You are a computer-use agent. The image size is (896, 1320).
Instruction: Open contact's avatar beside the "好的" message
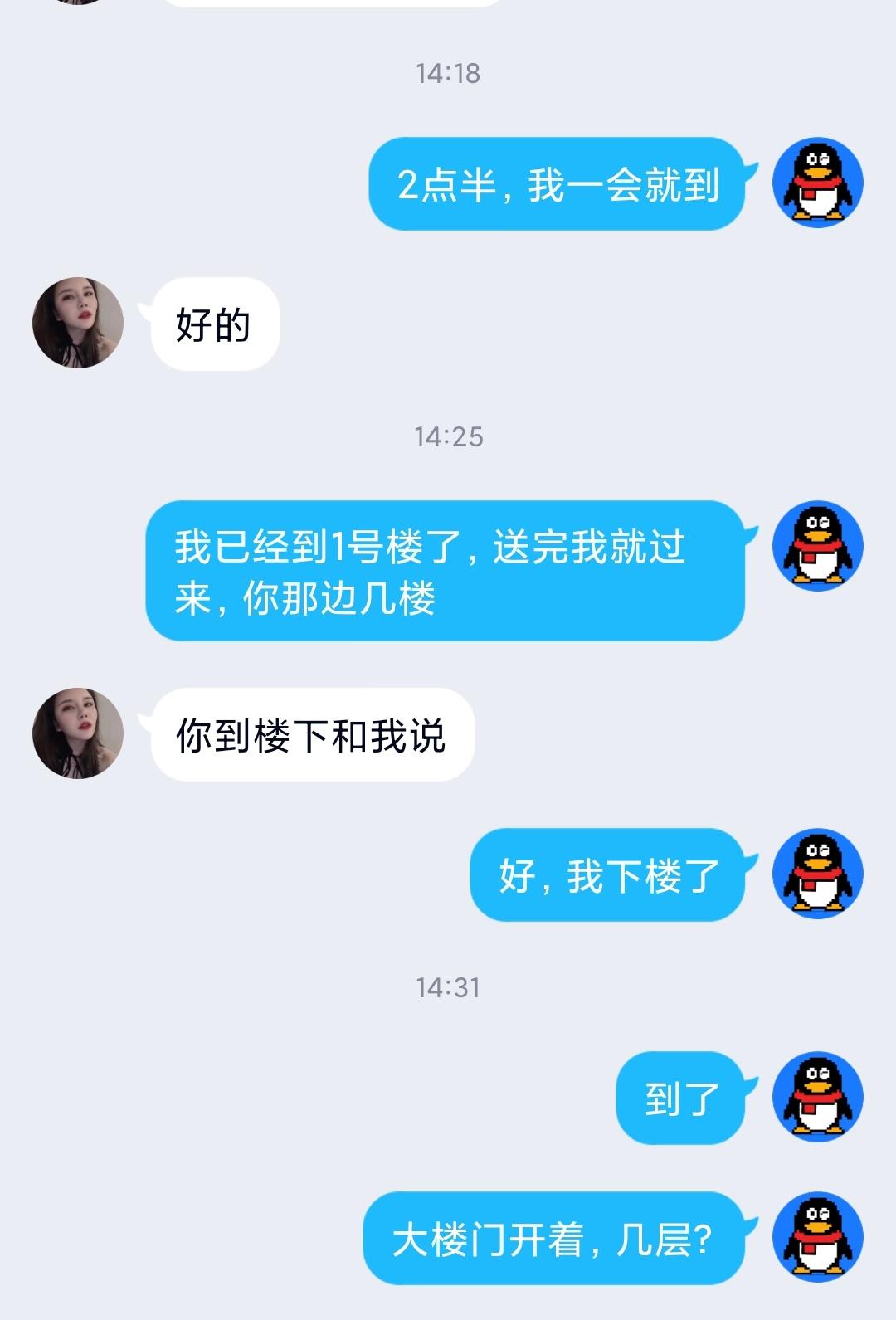[78, 323]
